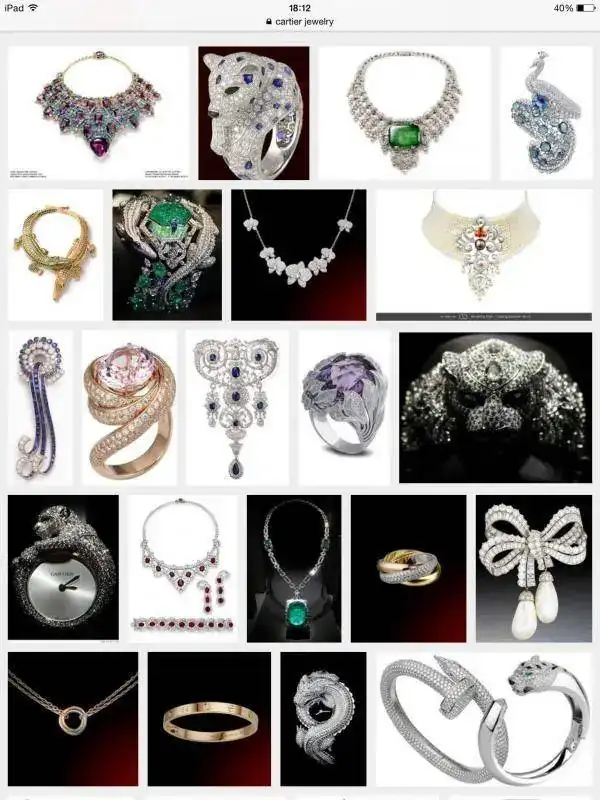Open the diamond nail and panther bracelets
This screenshot has width=600, height=800.
click(484, 718)
